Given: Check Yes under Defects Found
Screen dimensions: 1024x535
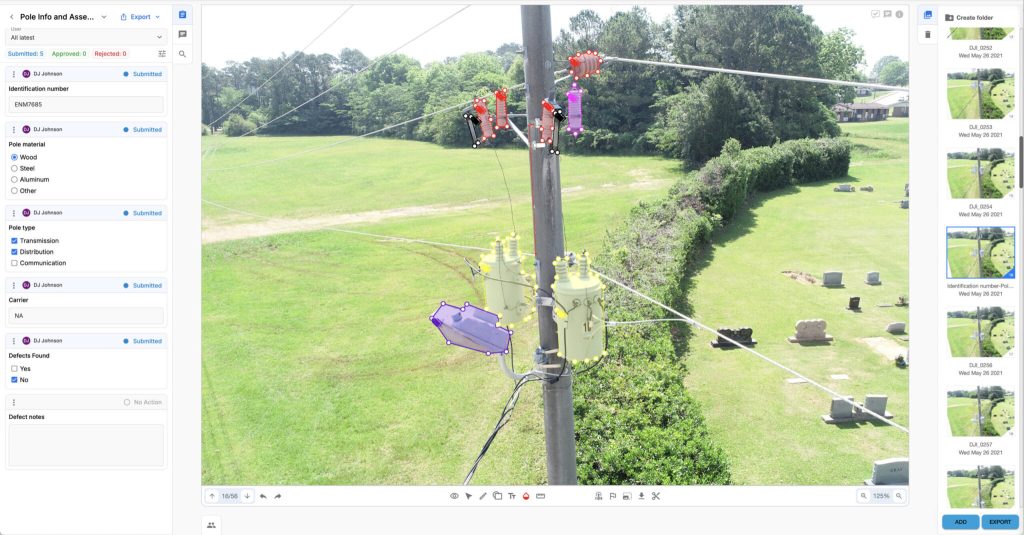Looking at the screenshot, I should pyautogui.click(x=14, y=368).
